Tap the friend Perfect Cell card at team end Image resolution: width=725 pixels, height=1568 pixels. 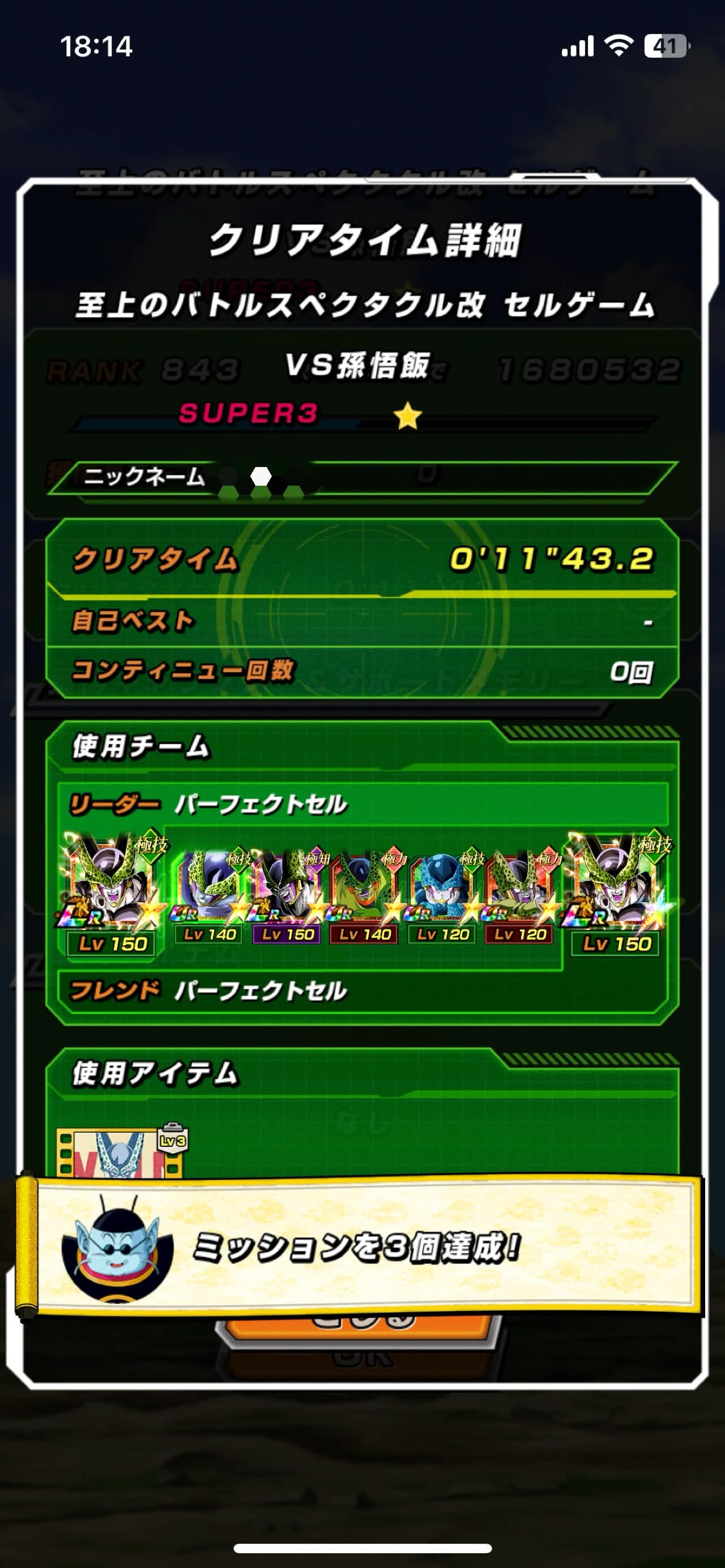[x=617, y=894]
